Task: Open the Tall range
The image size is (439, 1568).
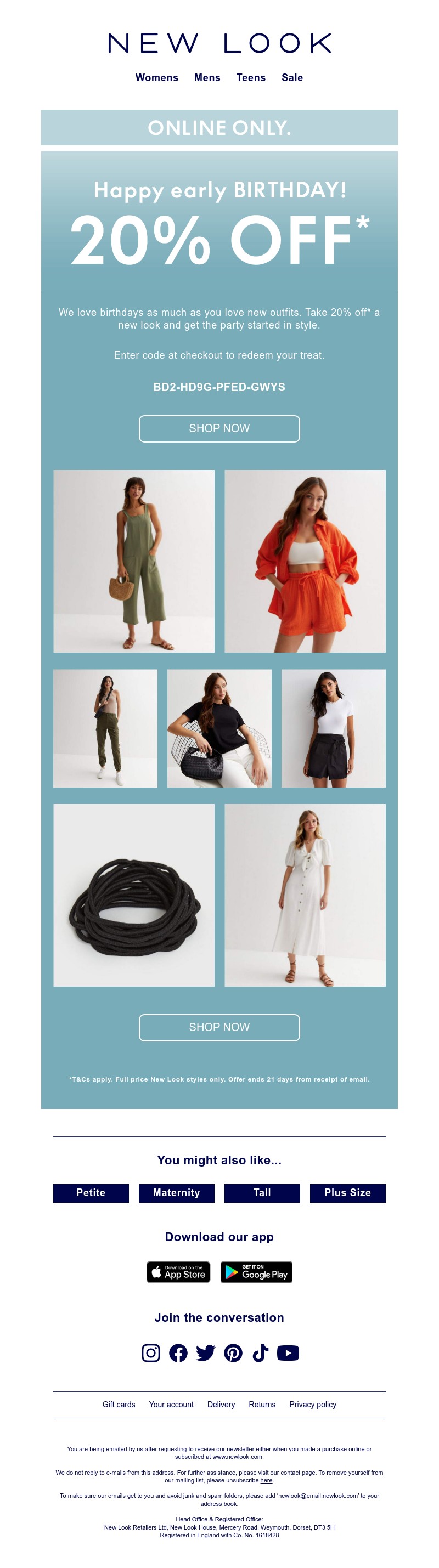Action: point(262,1192)
